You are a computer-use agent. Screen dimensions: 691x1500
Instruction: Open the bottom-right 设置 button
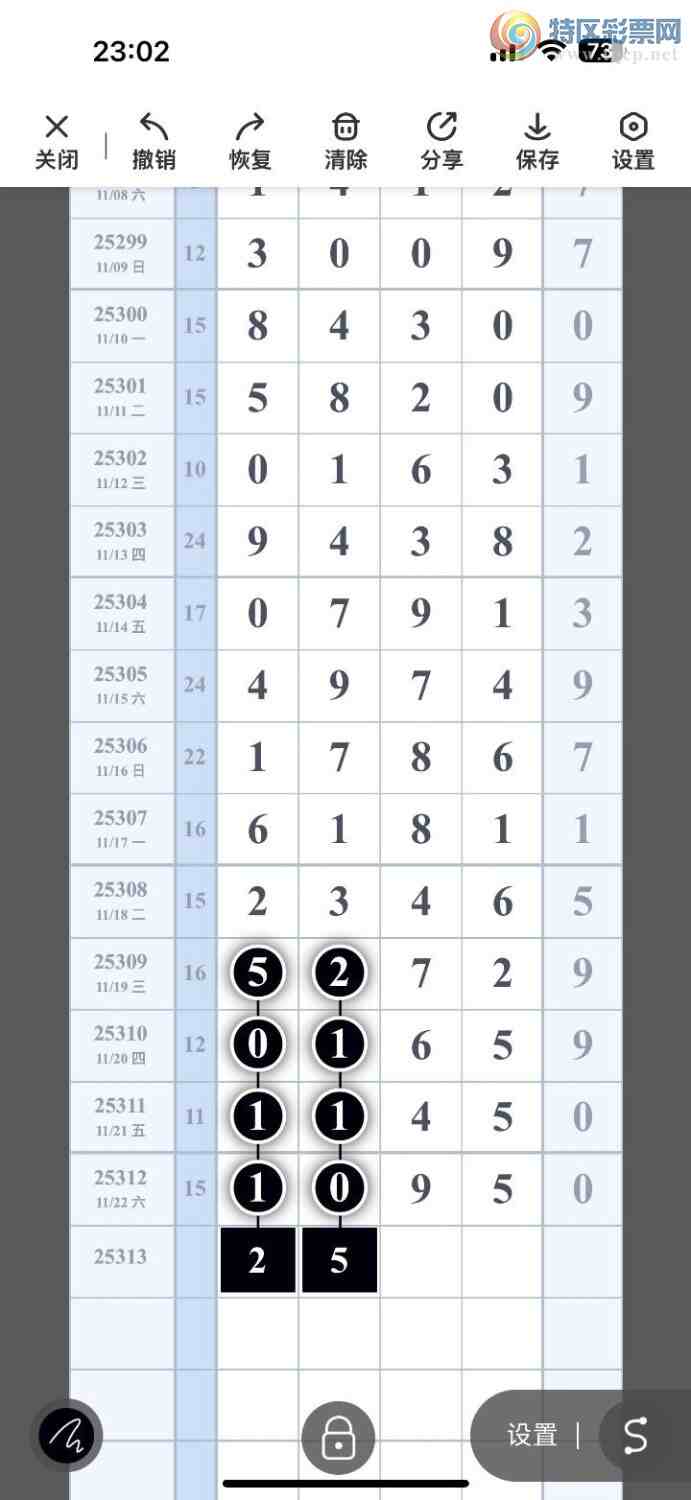(532, 1436)
